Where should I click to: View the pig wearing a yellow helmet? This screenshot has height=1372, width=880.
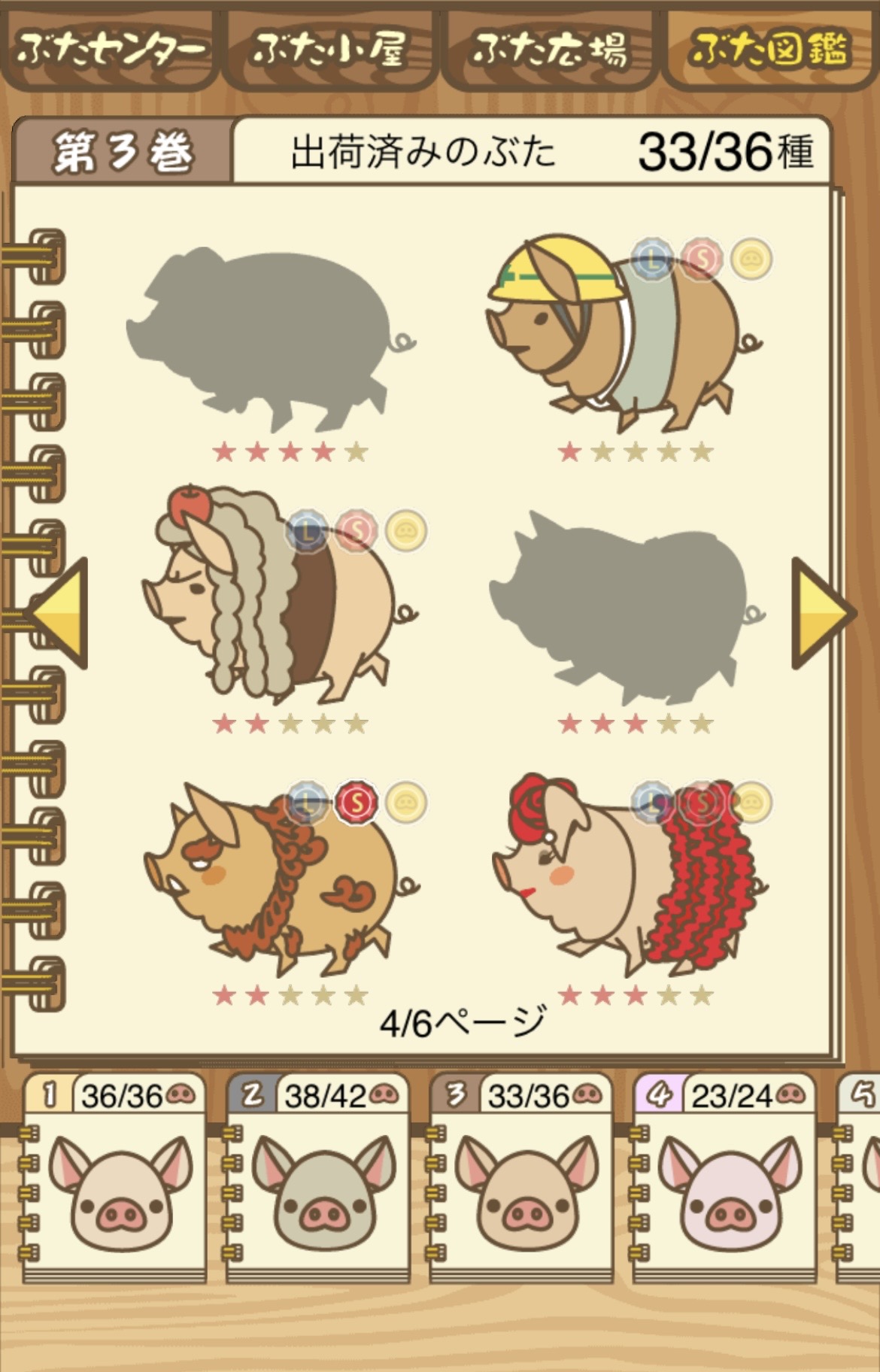click(624, 335)
